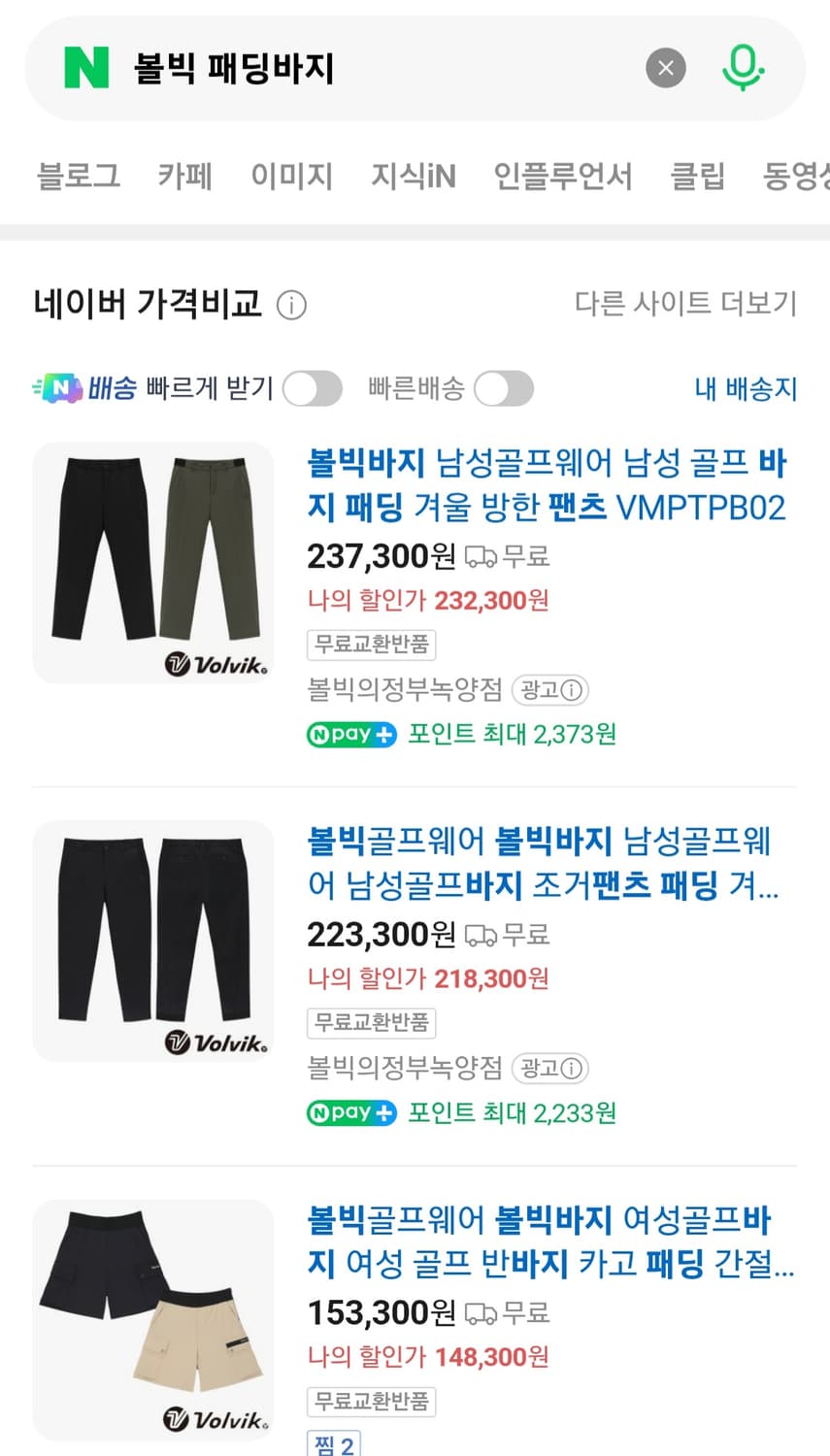Tap the Npay icon on the first product
The image size is (830, 1456).
click(x=350, y=734)
